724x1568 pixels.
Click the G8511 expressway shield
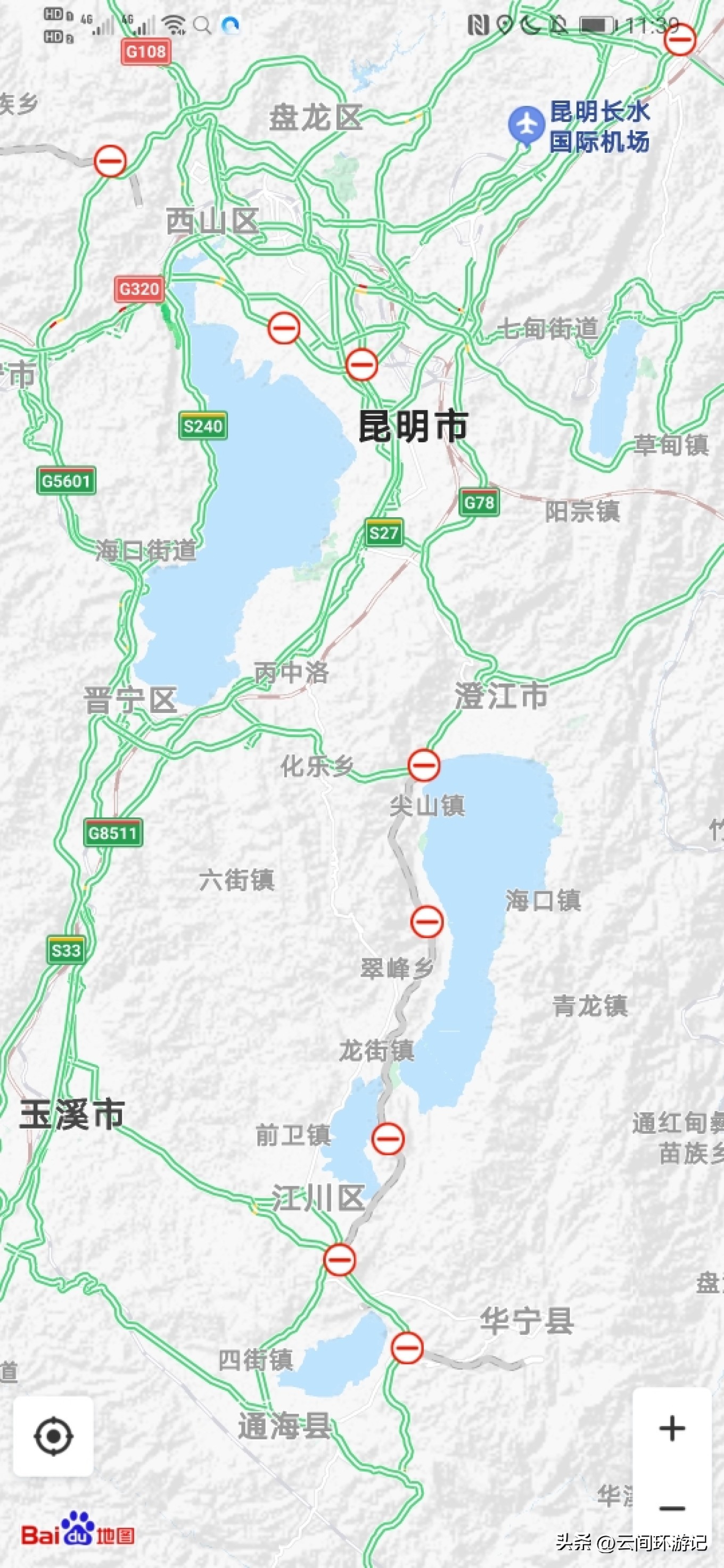[x=113, y=833]
